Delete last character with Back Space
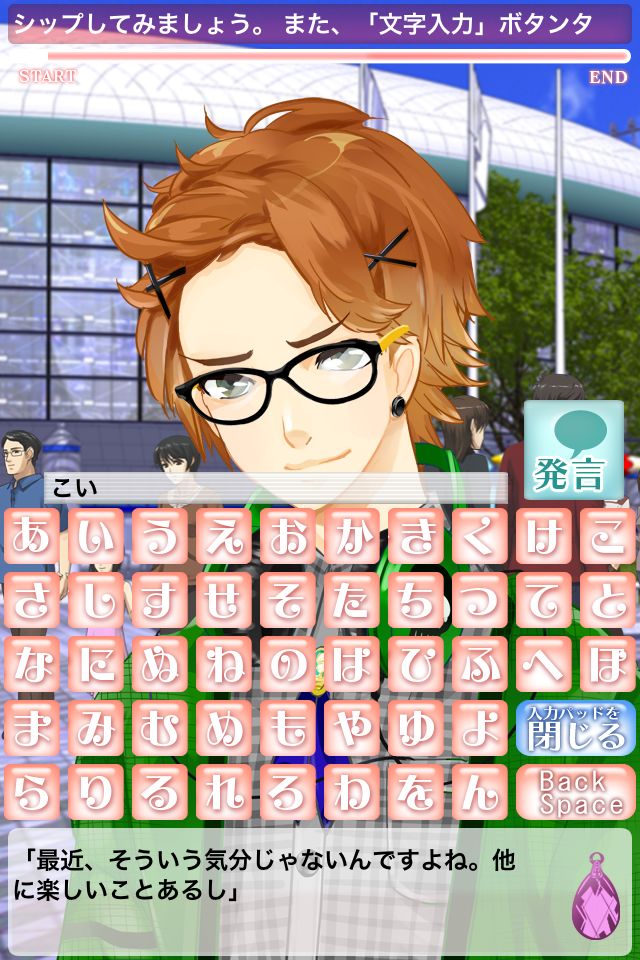The image size is (640, 960). click(x=576, y=792)
